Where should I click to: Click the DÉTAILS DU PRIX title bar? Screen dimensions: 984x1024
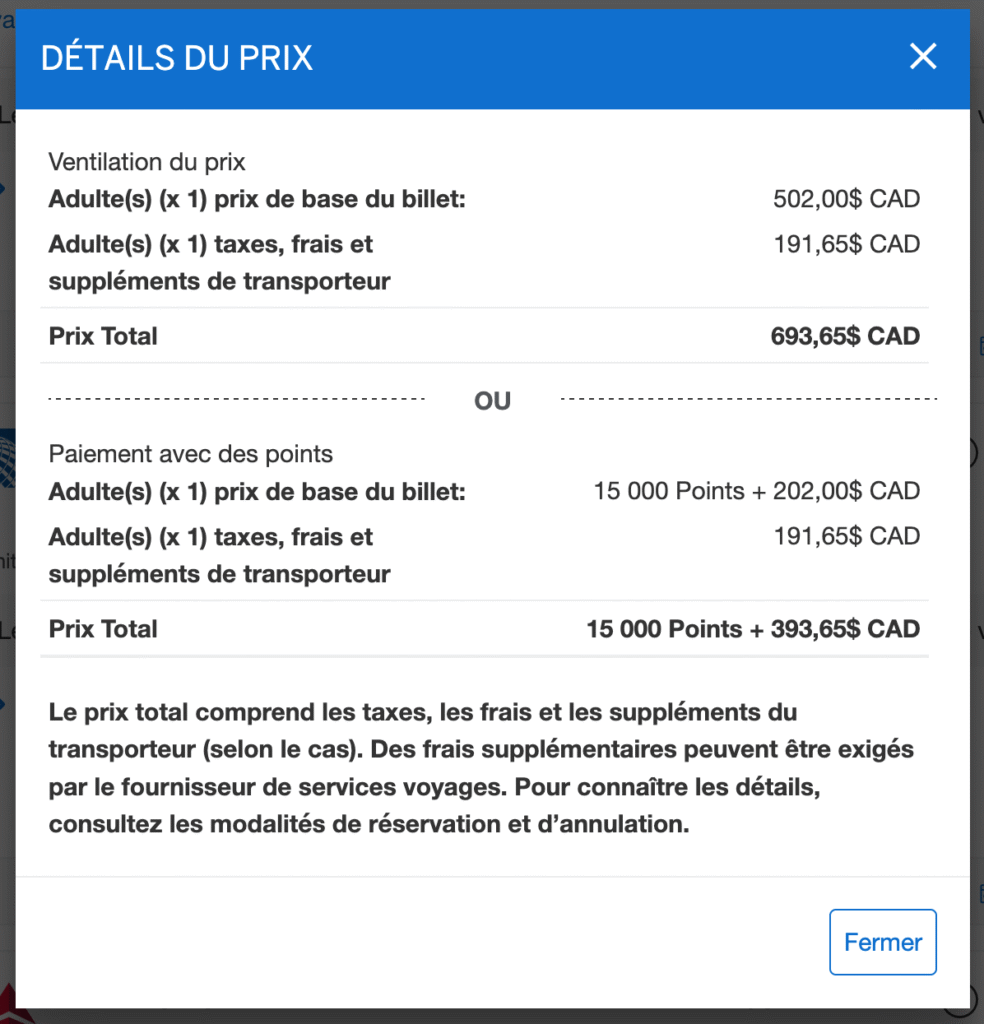(176, 57)
